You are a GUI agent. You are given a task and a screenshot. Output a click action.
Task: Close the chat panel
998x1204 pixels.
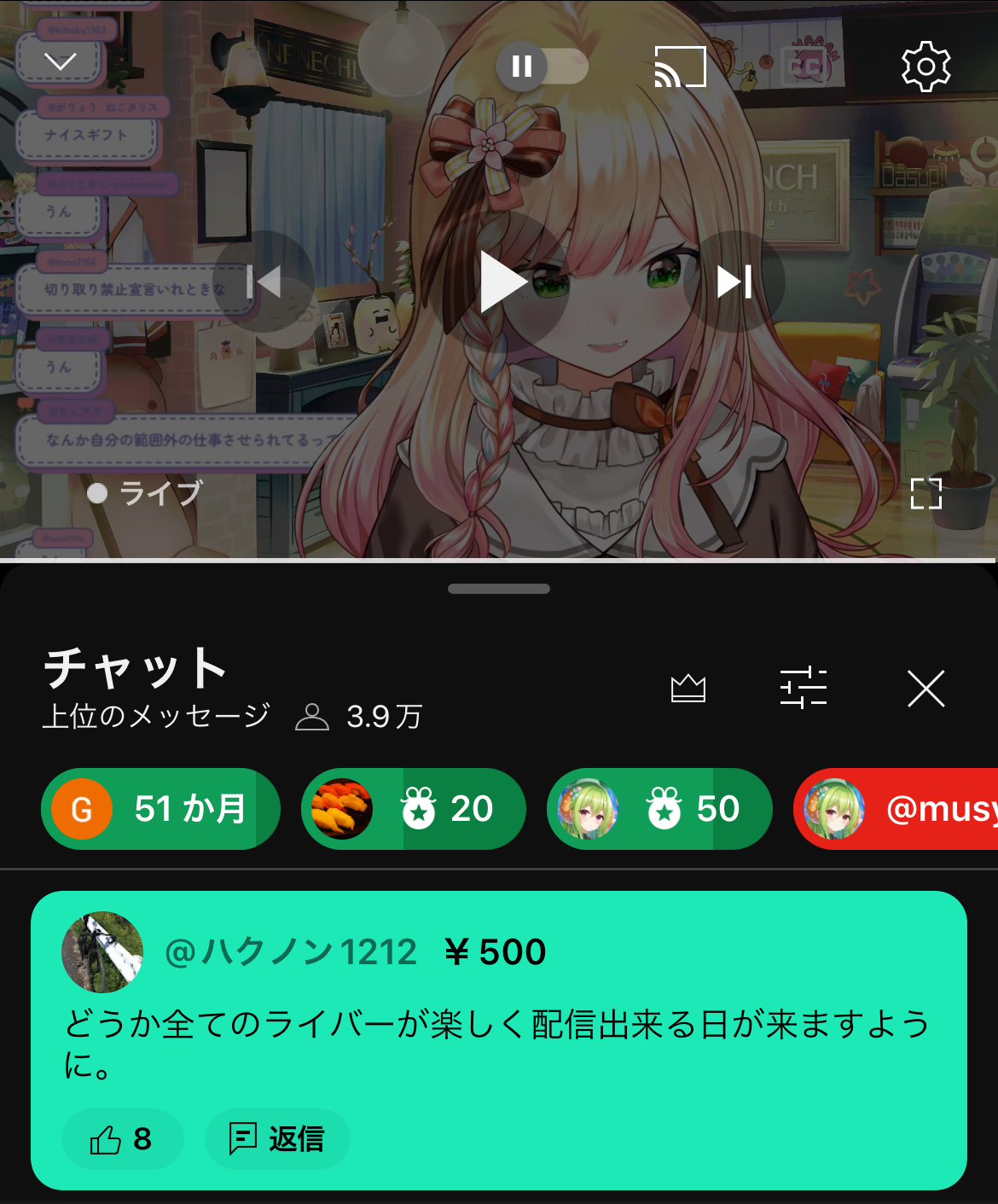point(925,688)
